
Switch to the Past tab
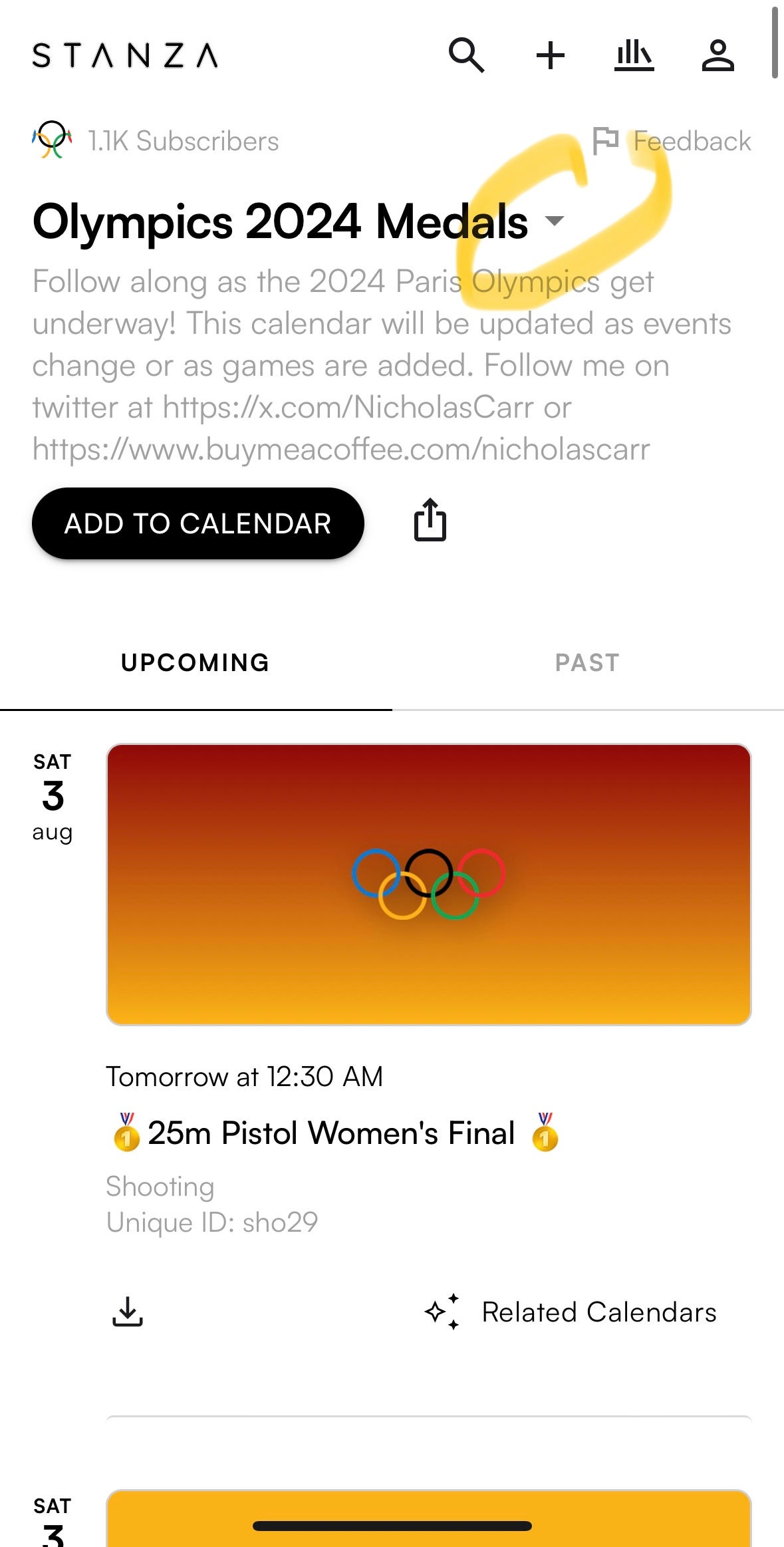click(587, 662)
